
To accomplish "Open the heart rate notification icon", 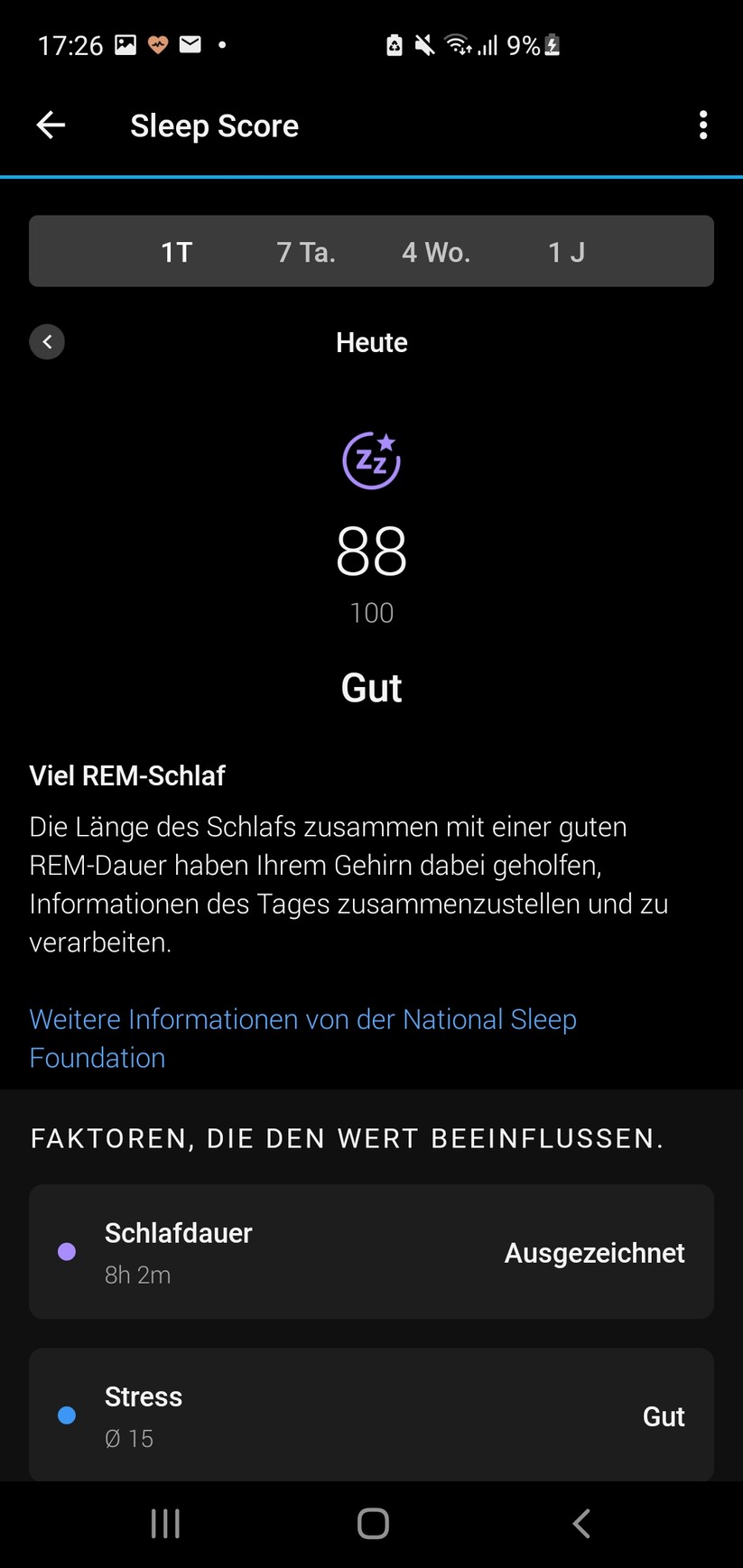I will 157,43.
